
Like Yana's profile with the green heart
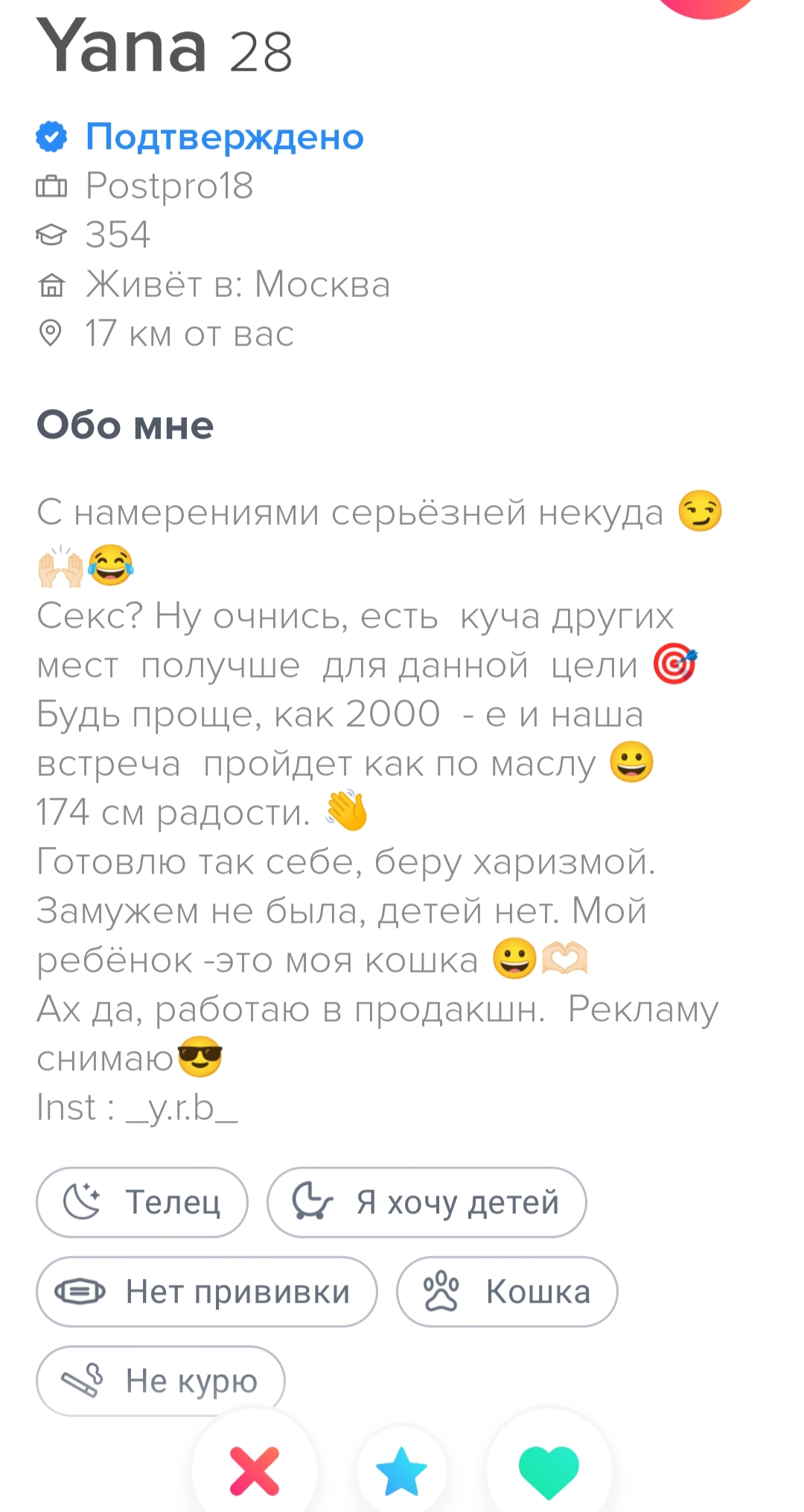(549, 1470)
